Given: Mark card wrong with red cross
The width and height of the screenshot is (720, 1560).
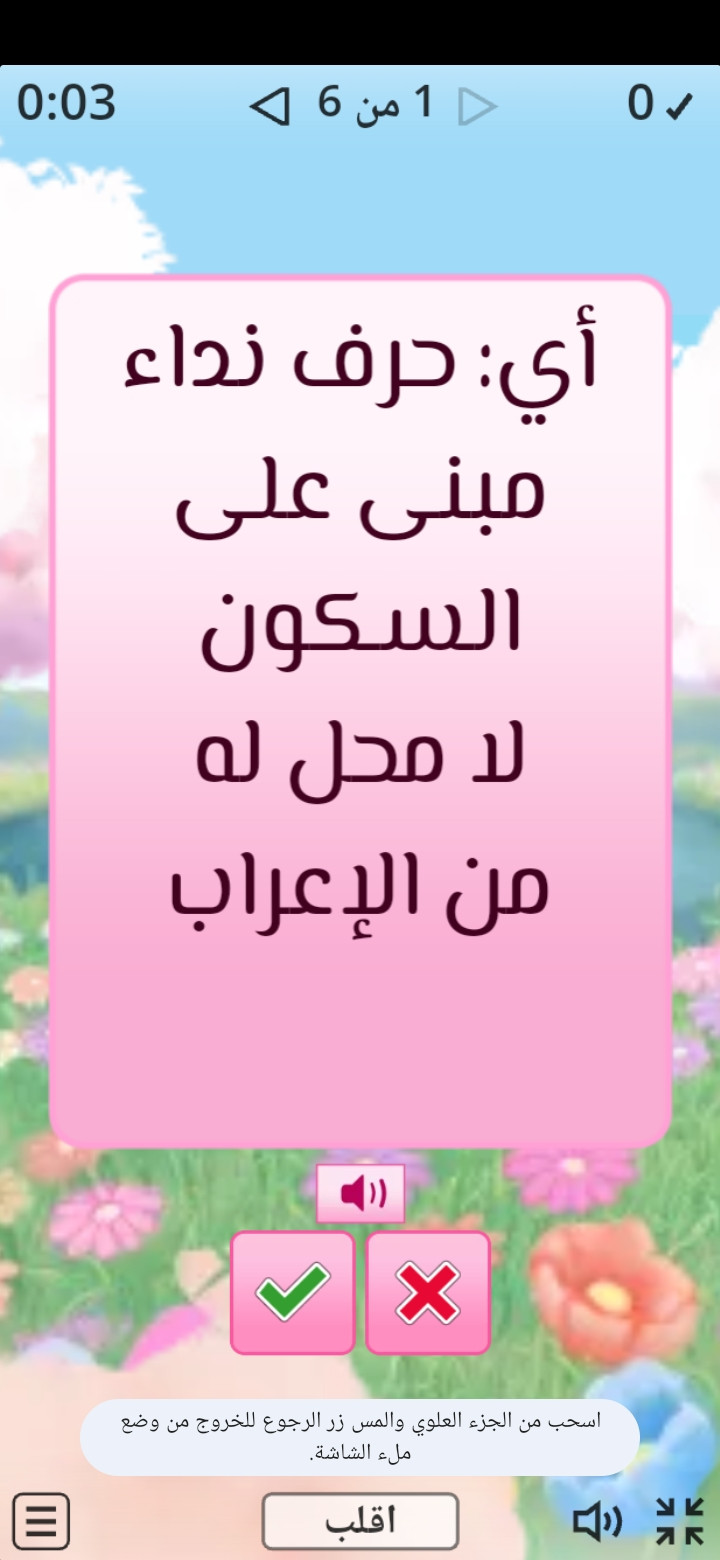Looking at the screenshot, I should (x=428, y=1292).
